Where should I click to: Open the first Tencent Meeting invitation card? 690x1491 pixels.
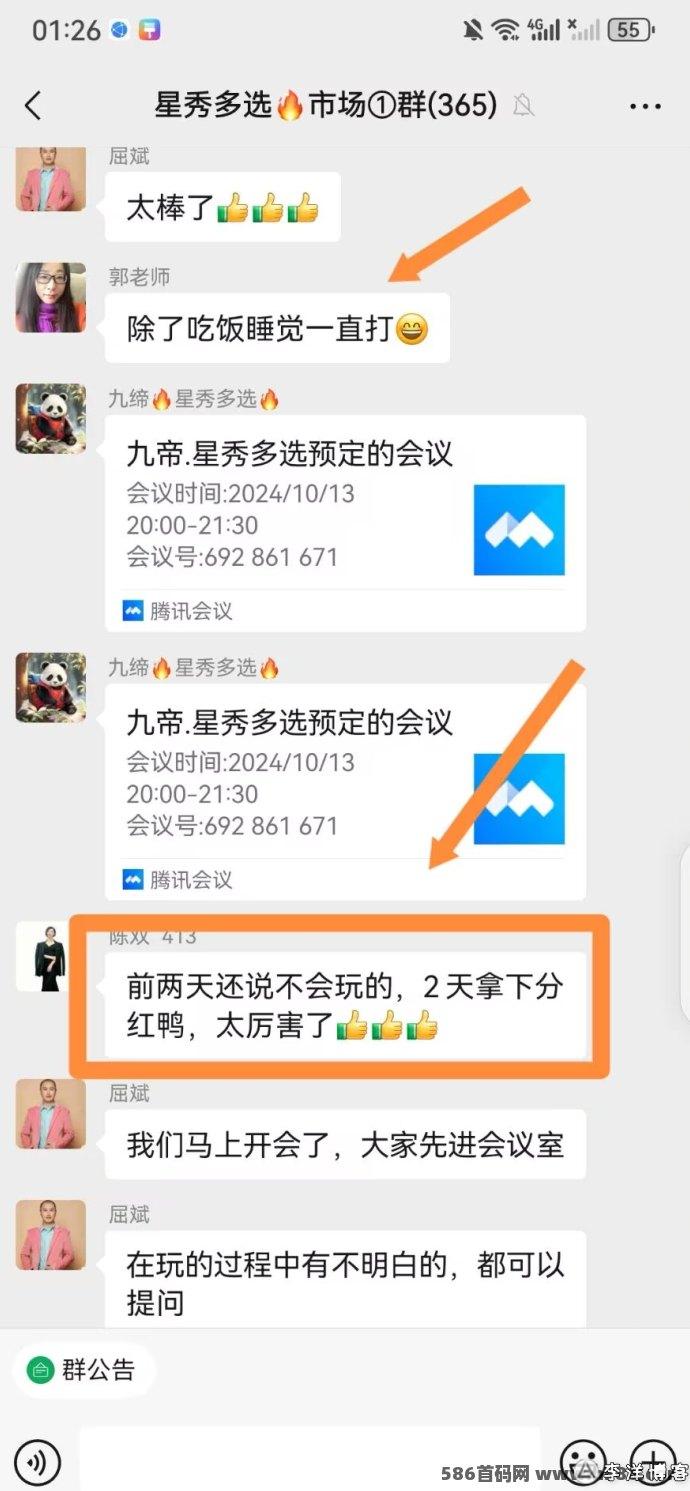[345, 524]
